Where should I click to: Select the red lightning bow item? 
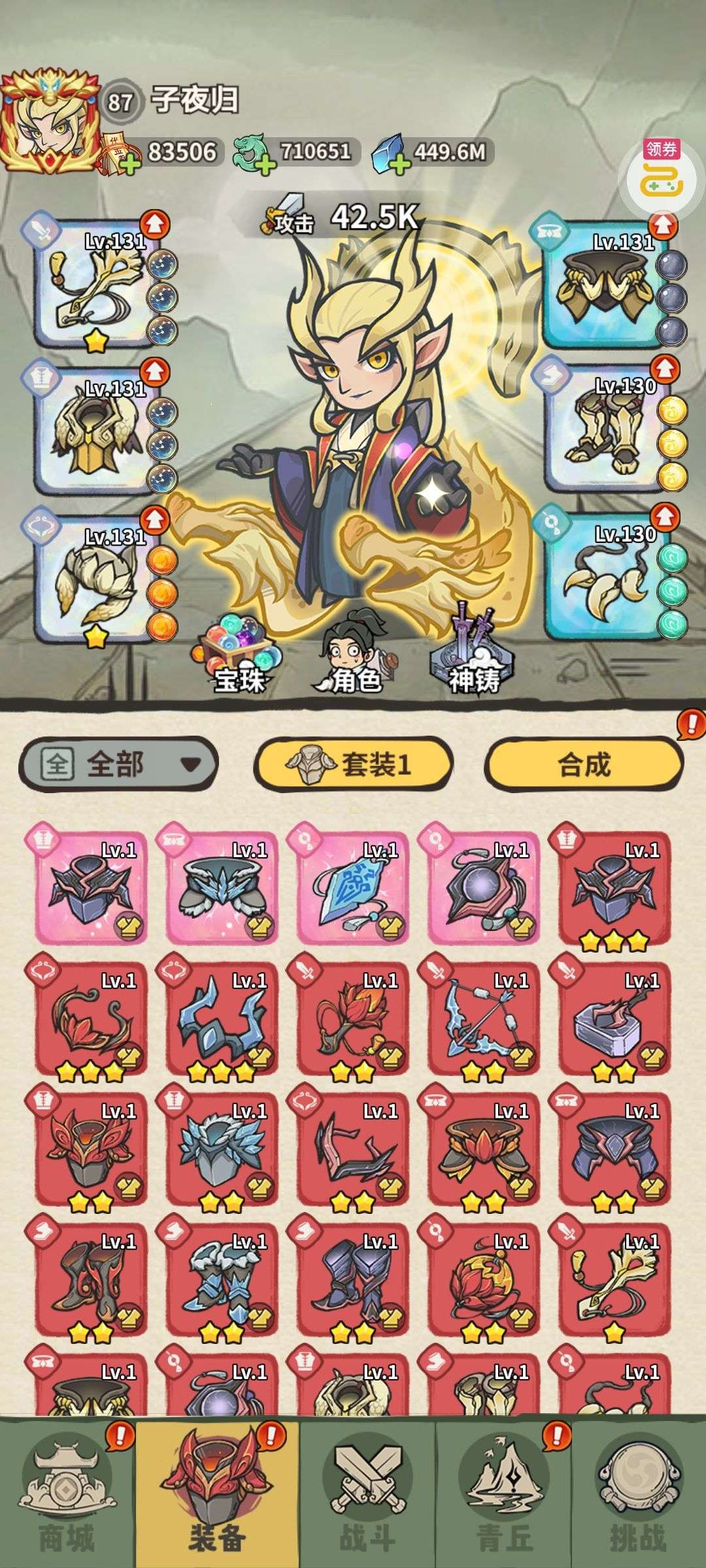click(484, 1019)
